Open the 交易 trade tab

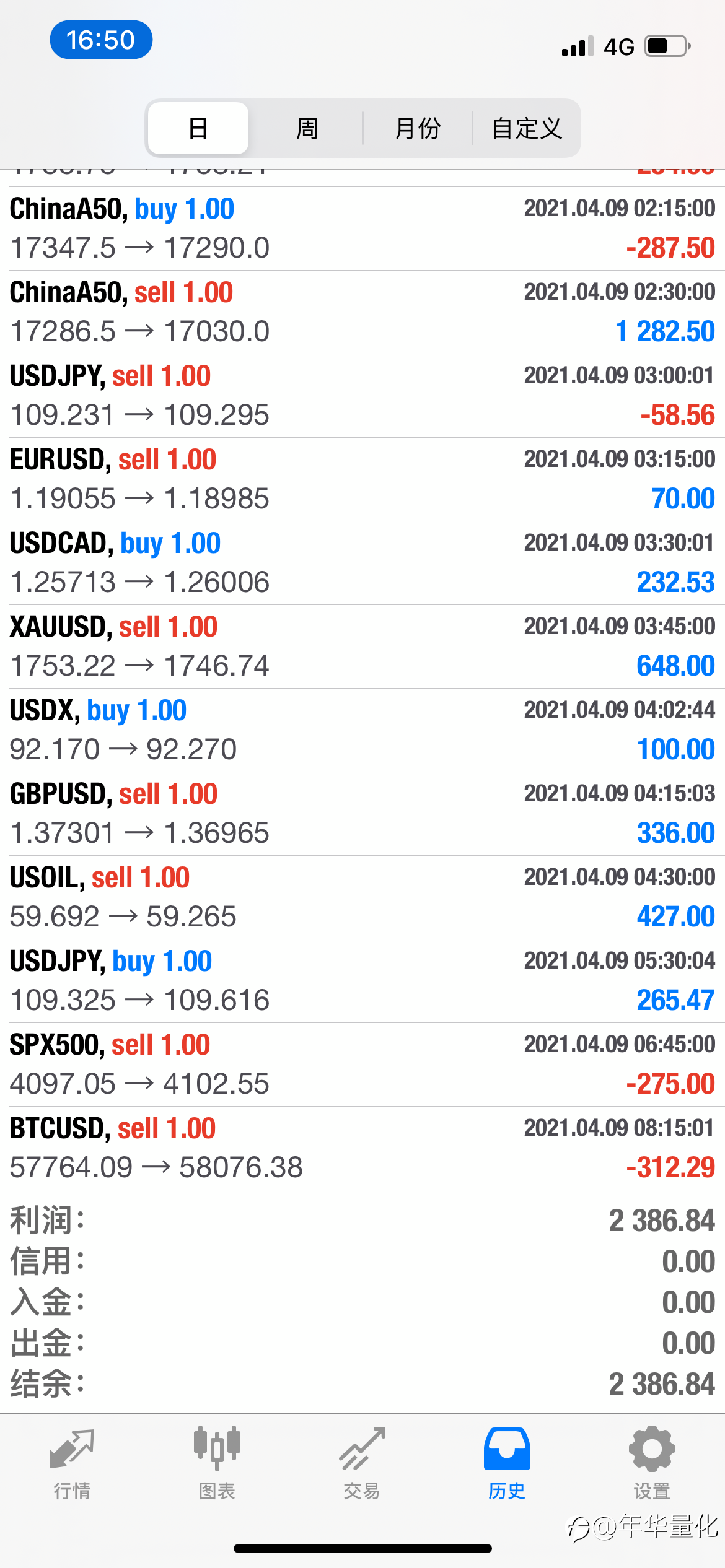362,1465
